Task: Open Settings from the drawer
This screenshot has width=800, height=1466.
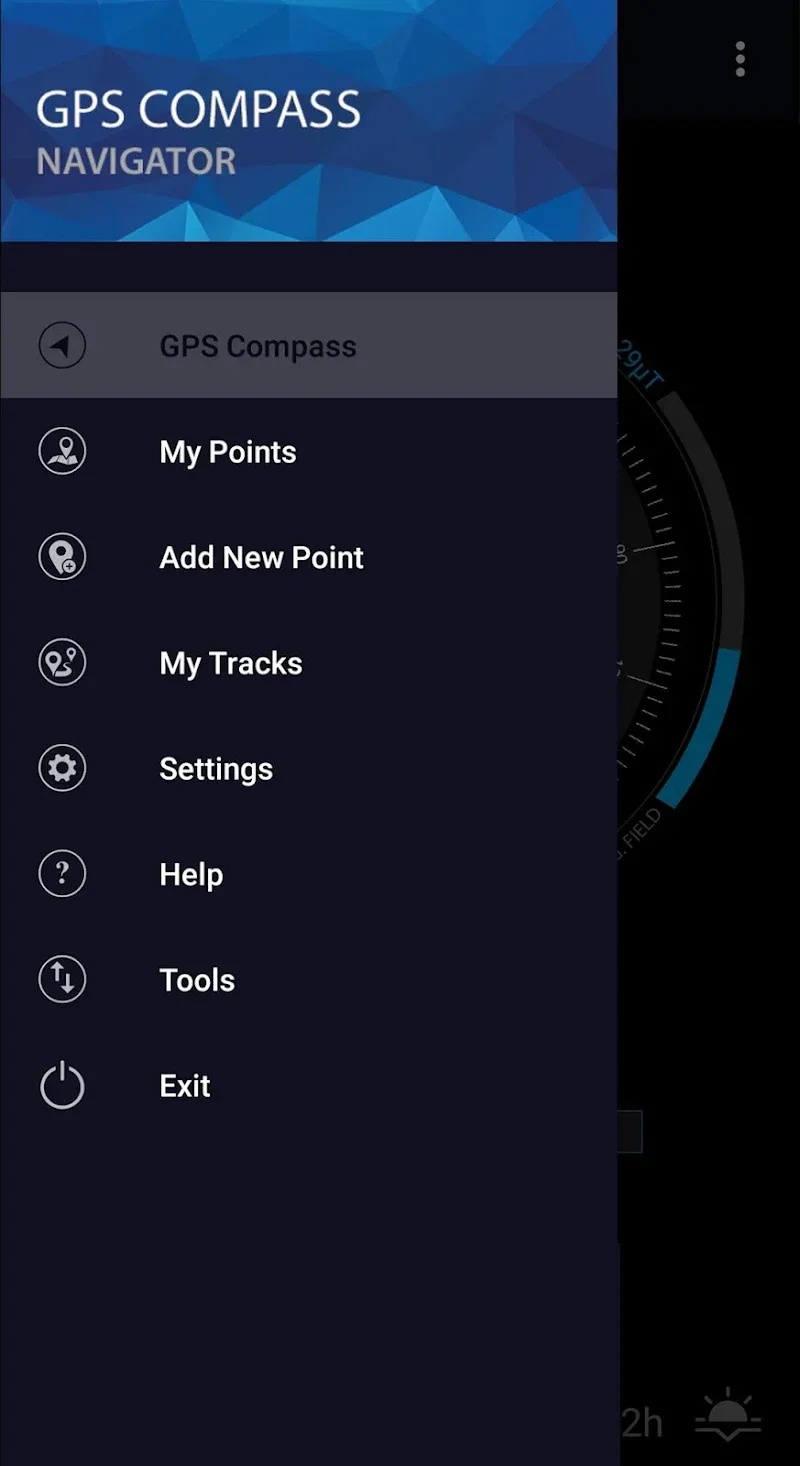Action: [x=216, y=768]
